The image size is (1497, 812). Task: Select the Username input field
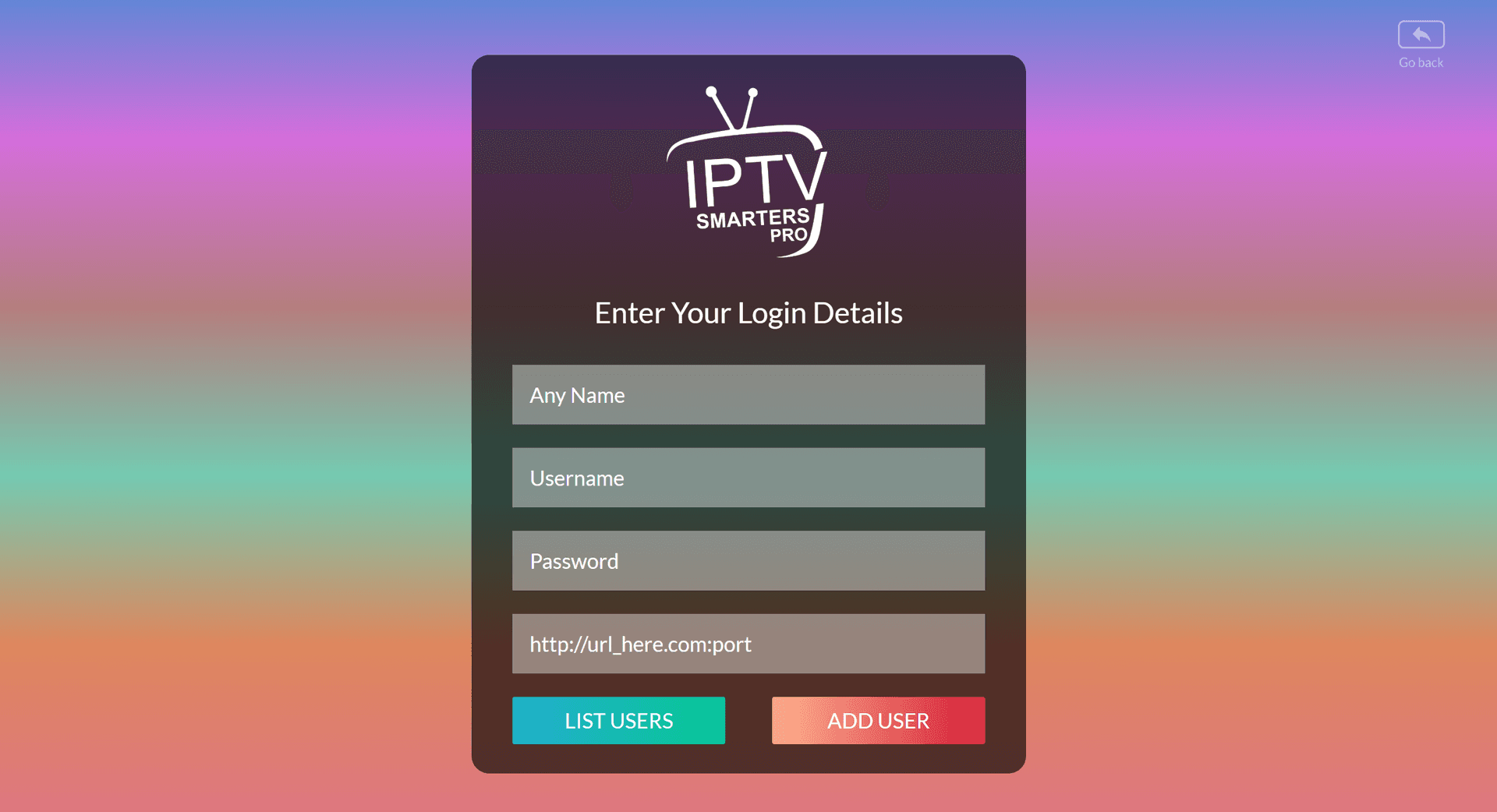[x=748, y=478]
